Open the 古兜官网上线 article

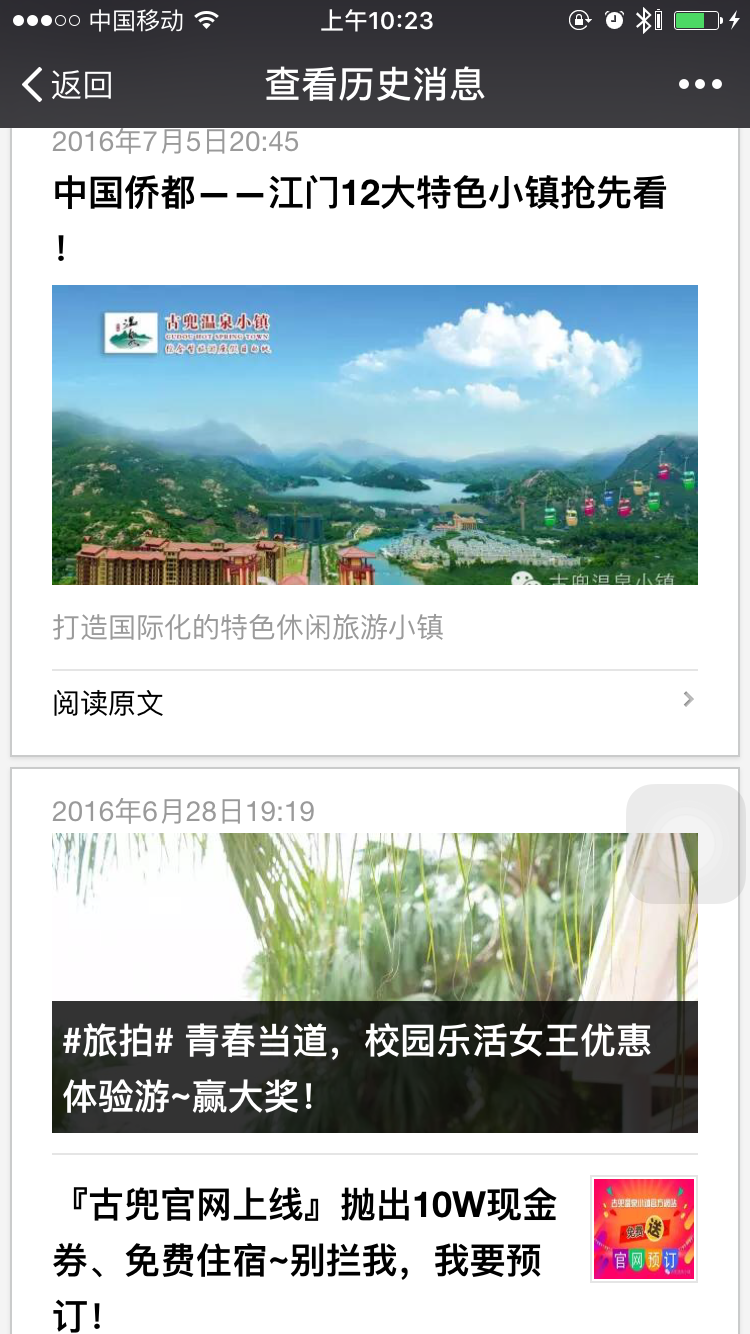(x=305, y=1259)
